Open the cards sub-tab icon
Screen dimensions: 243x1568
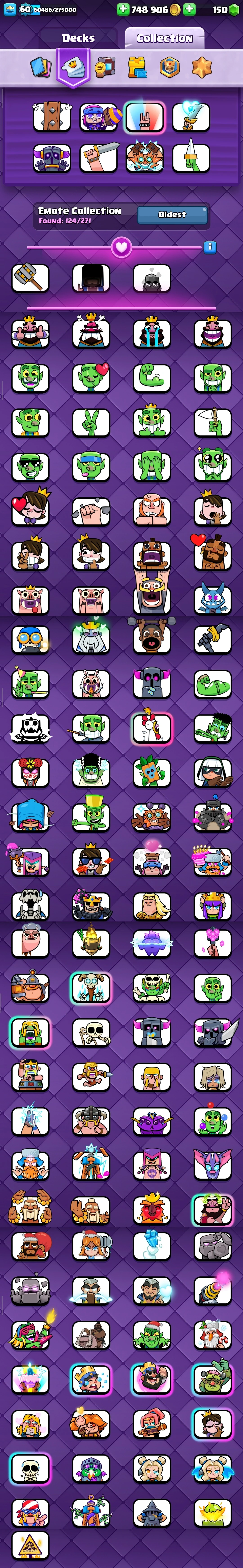[x=41, y=67]
